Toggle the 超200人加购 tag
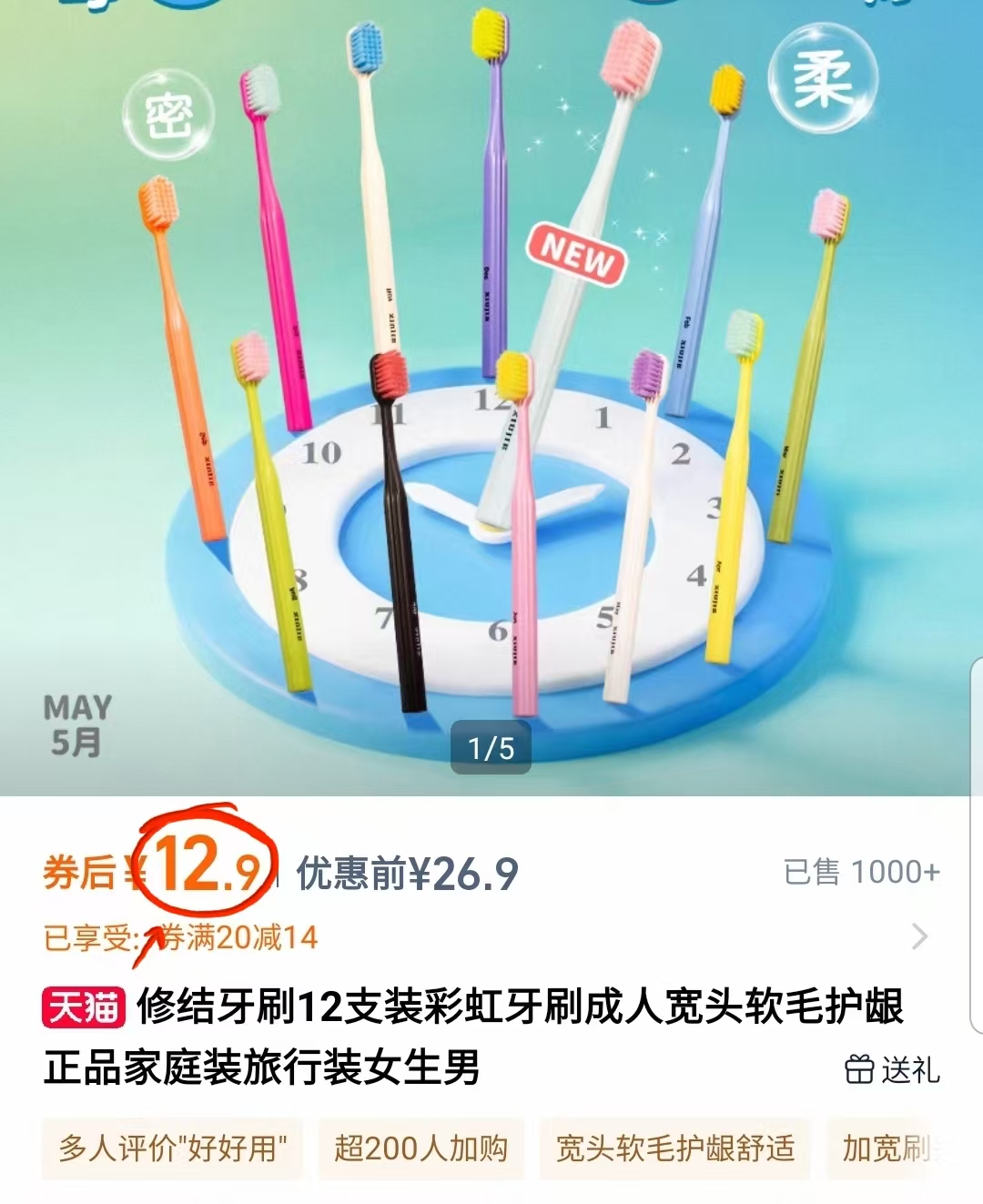983x1204 pixels. pos(420,1148)
